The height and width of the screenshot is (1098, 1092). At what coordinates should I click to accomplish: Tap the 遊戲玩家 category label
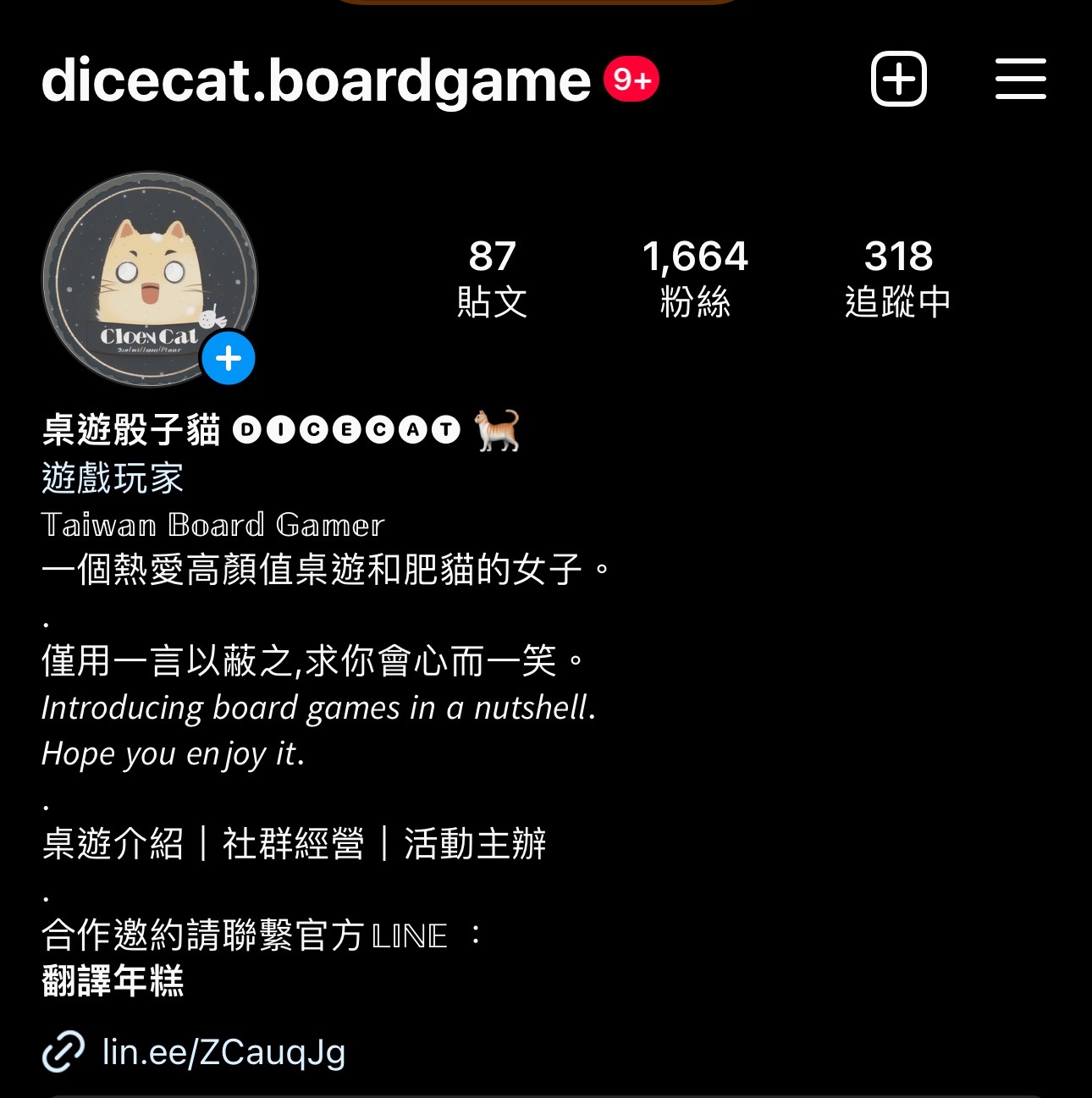coord(113,478)
